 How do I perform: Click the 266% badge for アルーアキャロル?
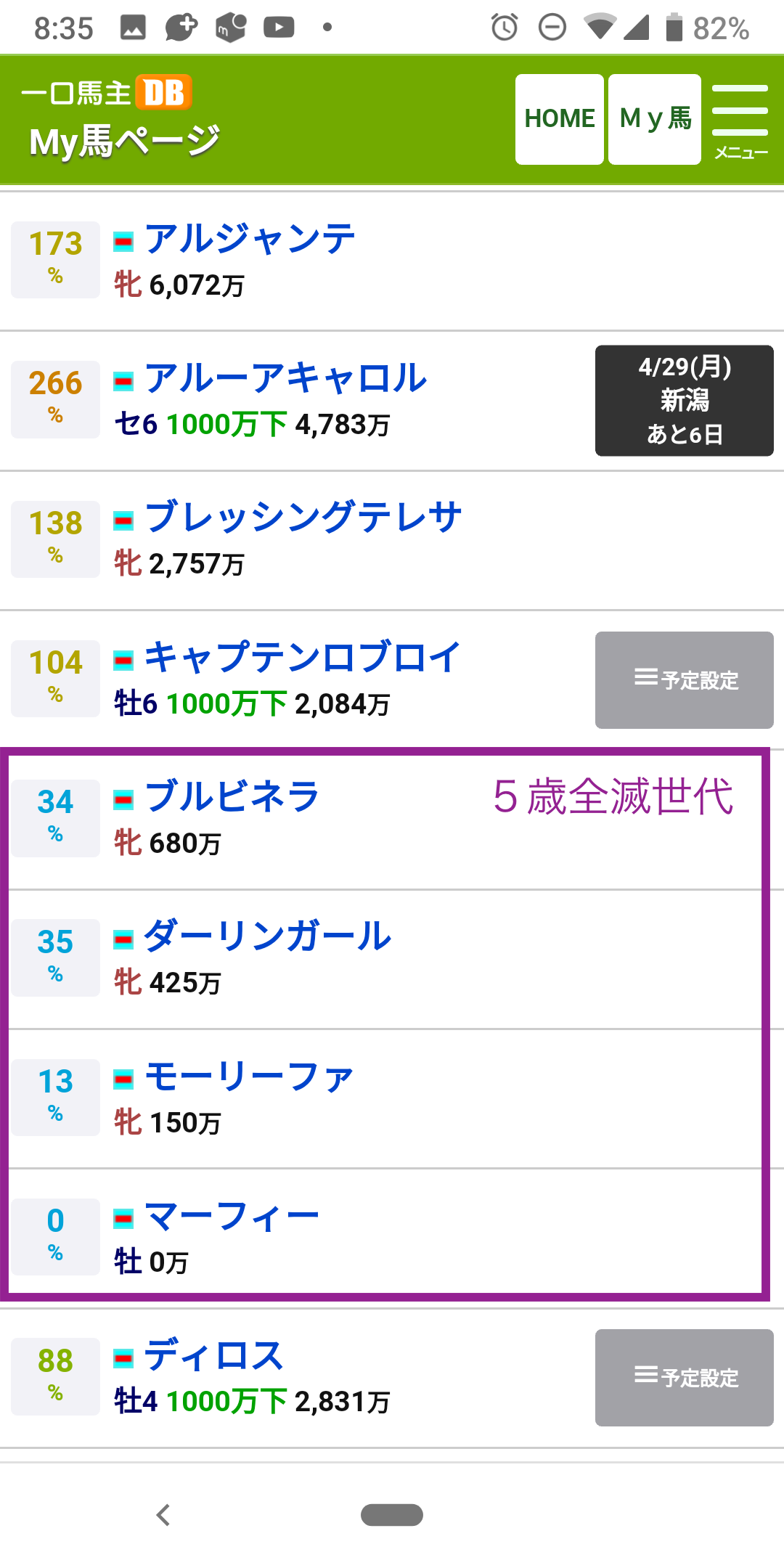pyautogui.click(x=54, y=398)
